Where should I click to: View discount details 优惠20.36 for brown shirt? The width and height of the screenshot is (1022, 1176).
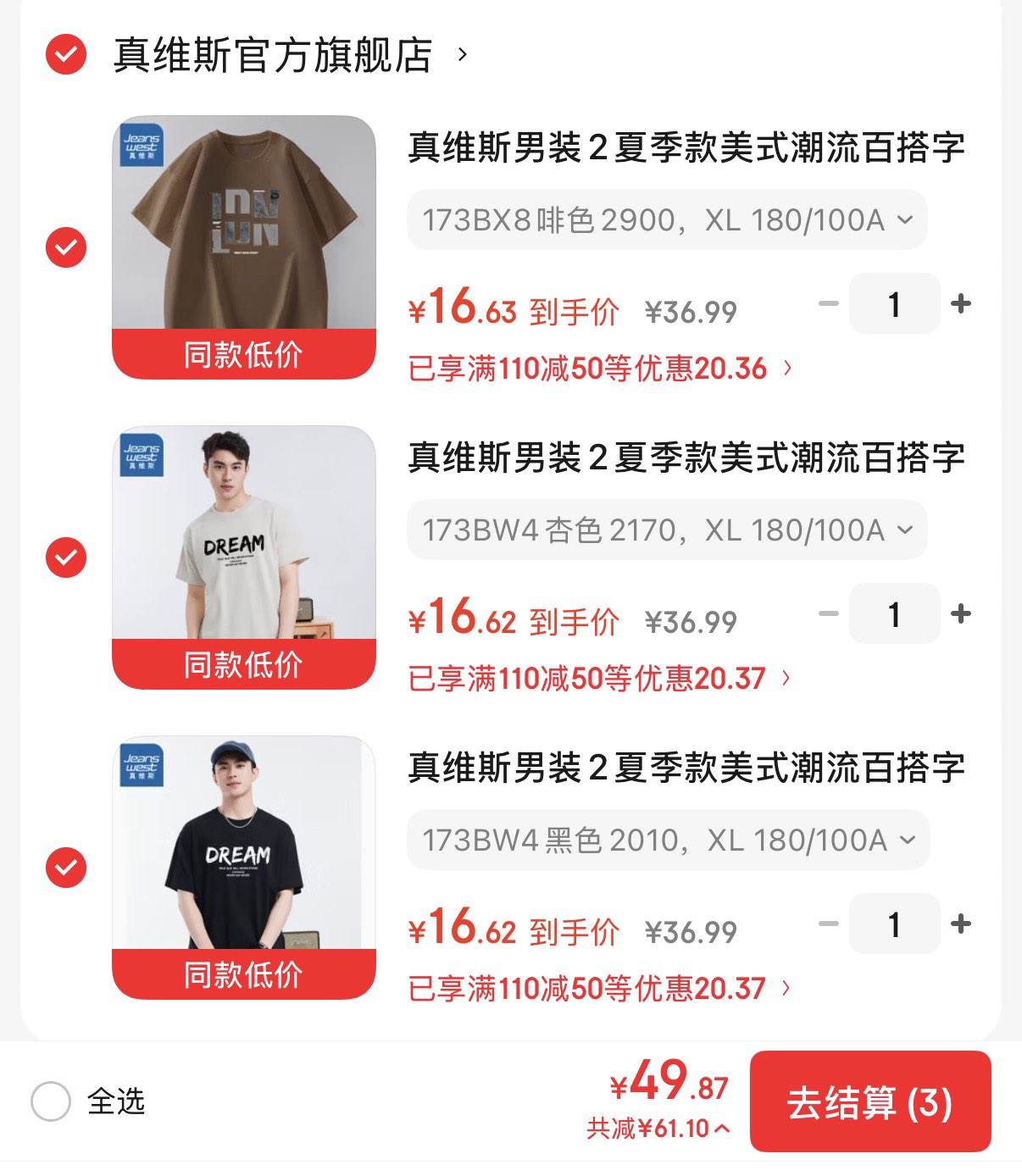point(600,369)
